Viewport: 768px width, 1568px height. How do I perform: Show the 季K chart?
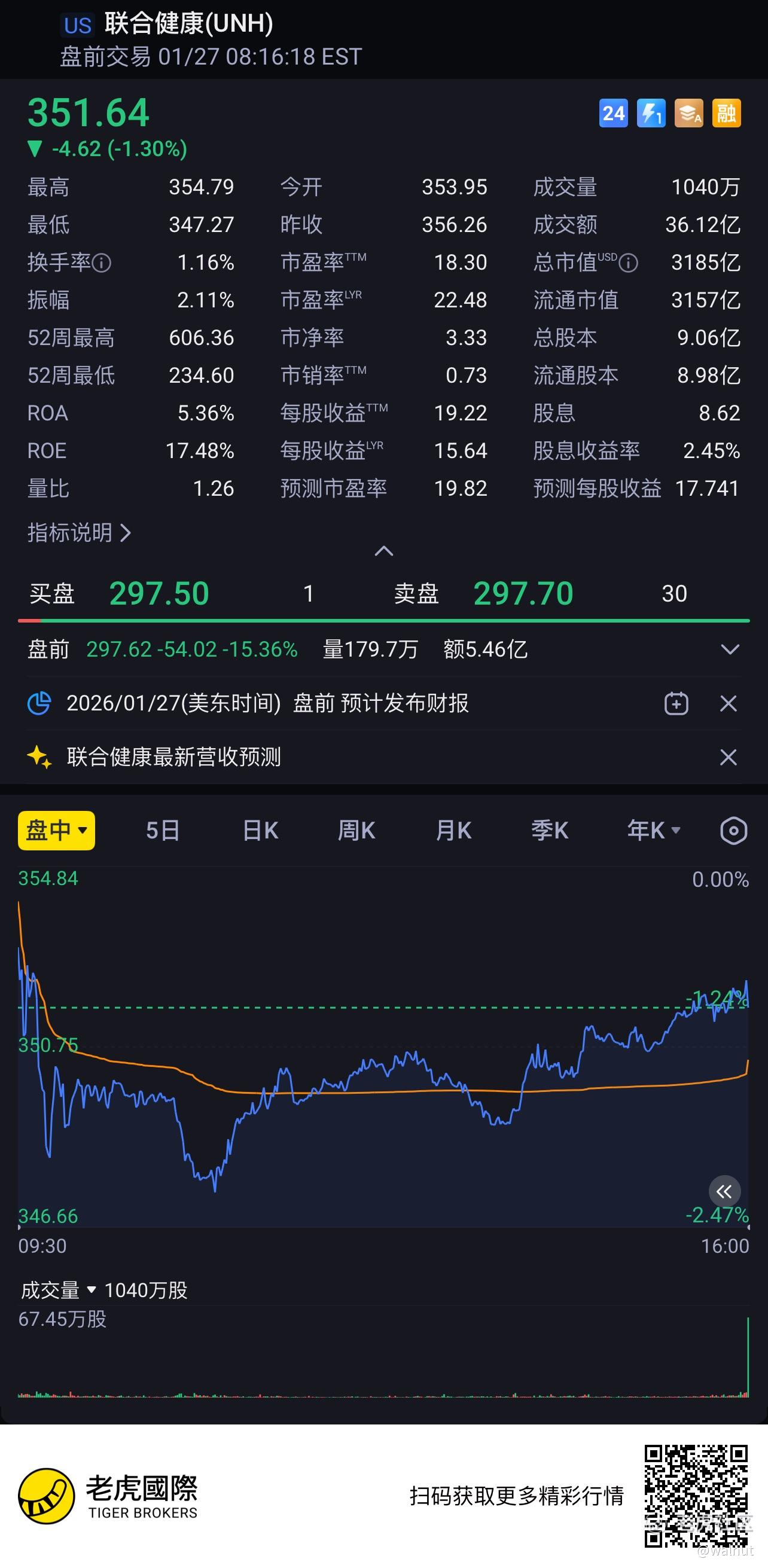tap(549, 830)
